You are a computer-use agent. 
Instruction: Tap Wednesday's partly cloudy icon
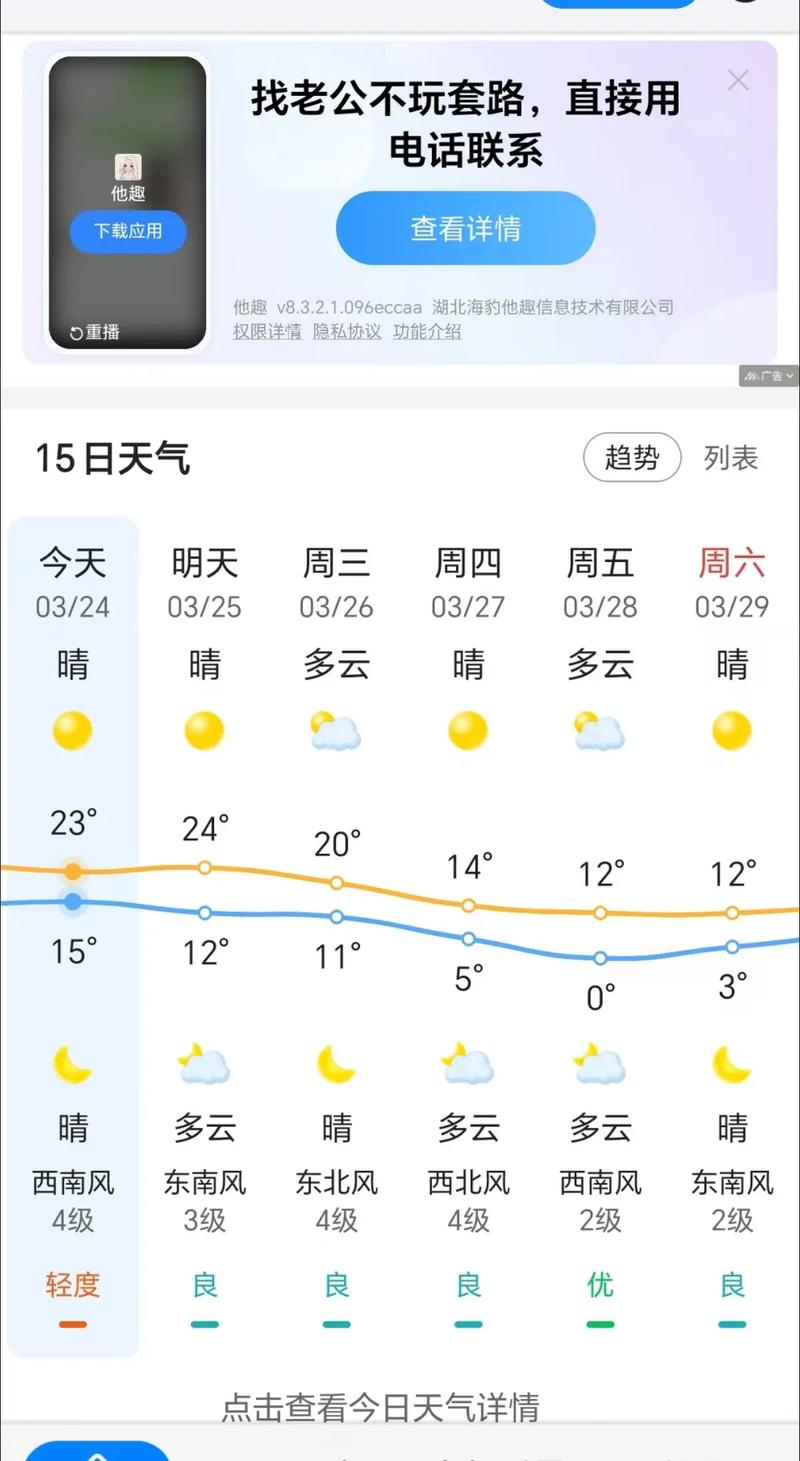[x=336, y=730]
